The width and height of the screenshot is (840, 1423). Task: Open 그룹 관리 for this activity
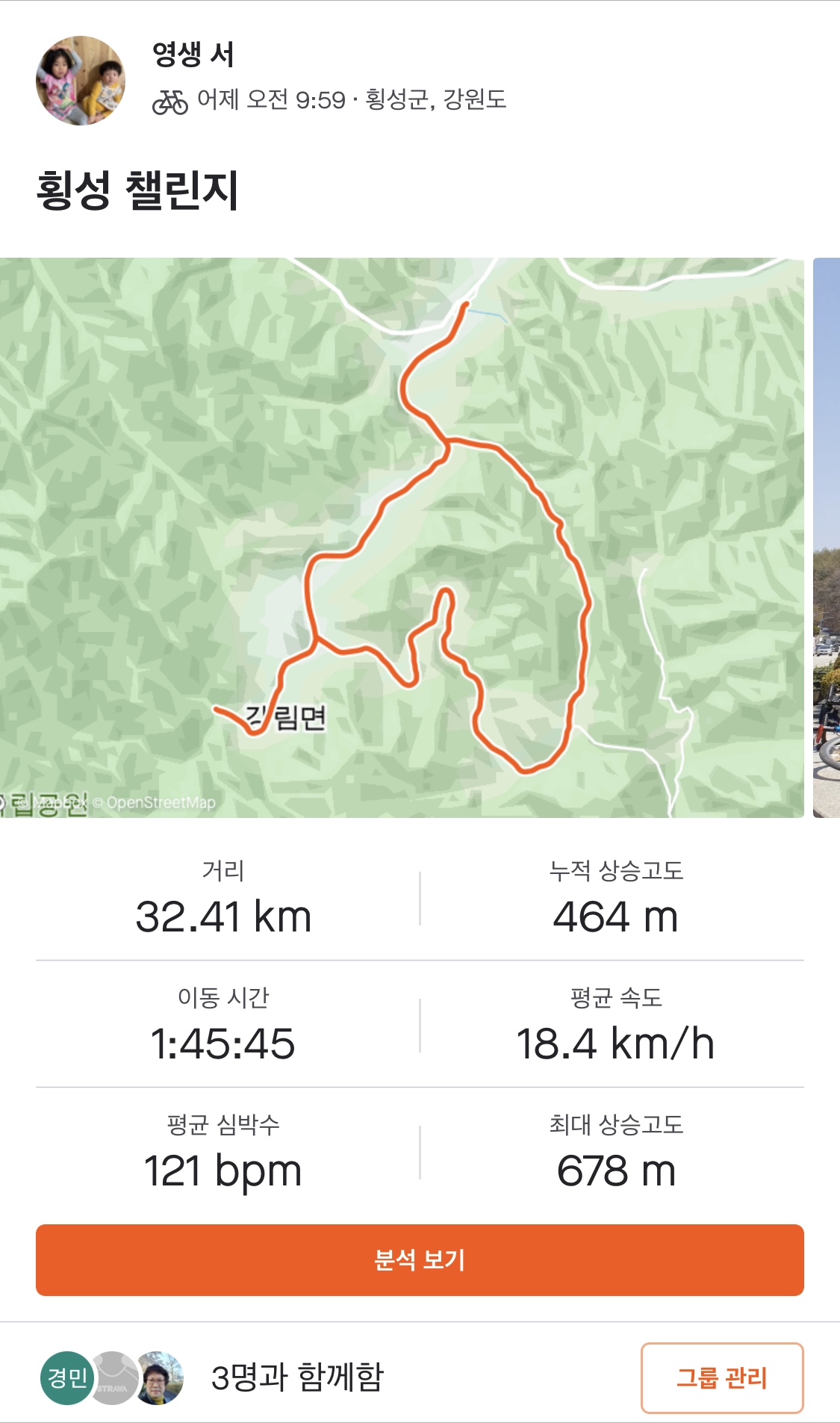[x=721, y=1377]
